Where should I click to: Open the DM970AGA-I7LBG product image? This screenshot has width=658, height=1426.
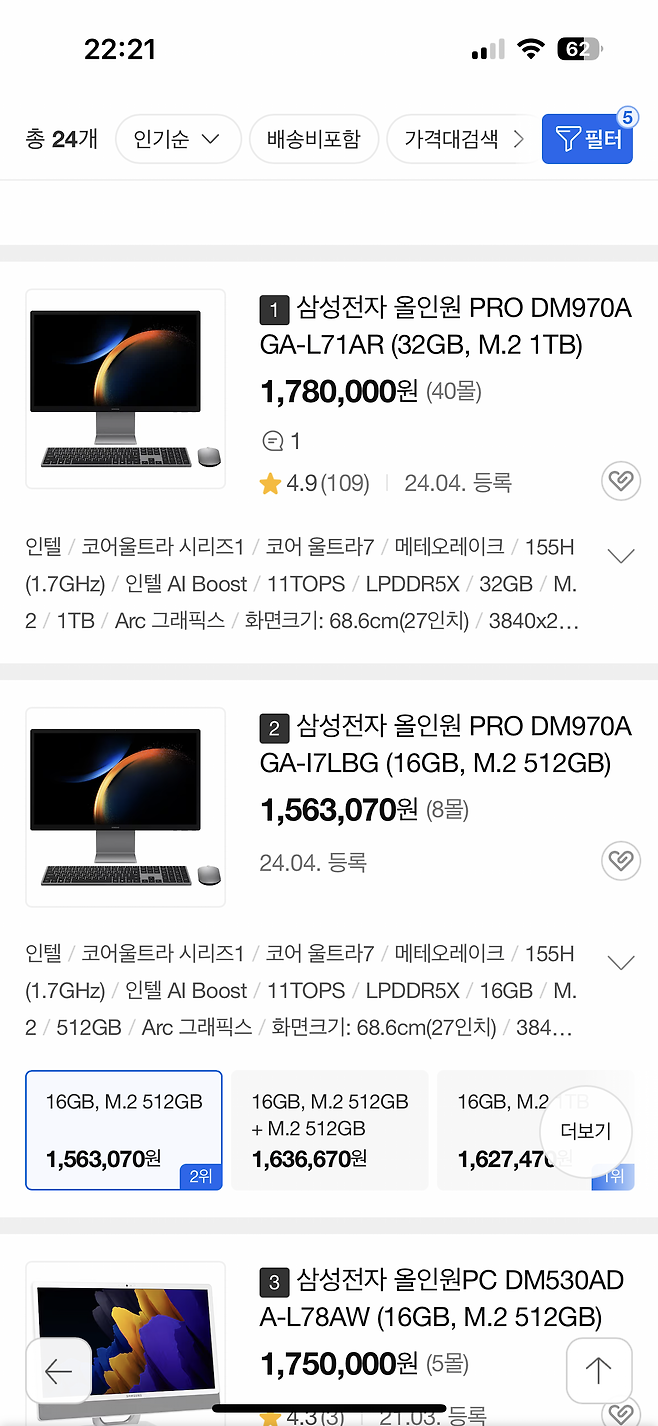[x=125, y=807]
